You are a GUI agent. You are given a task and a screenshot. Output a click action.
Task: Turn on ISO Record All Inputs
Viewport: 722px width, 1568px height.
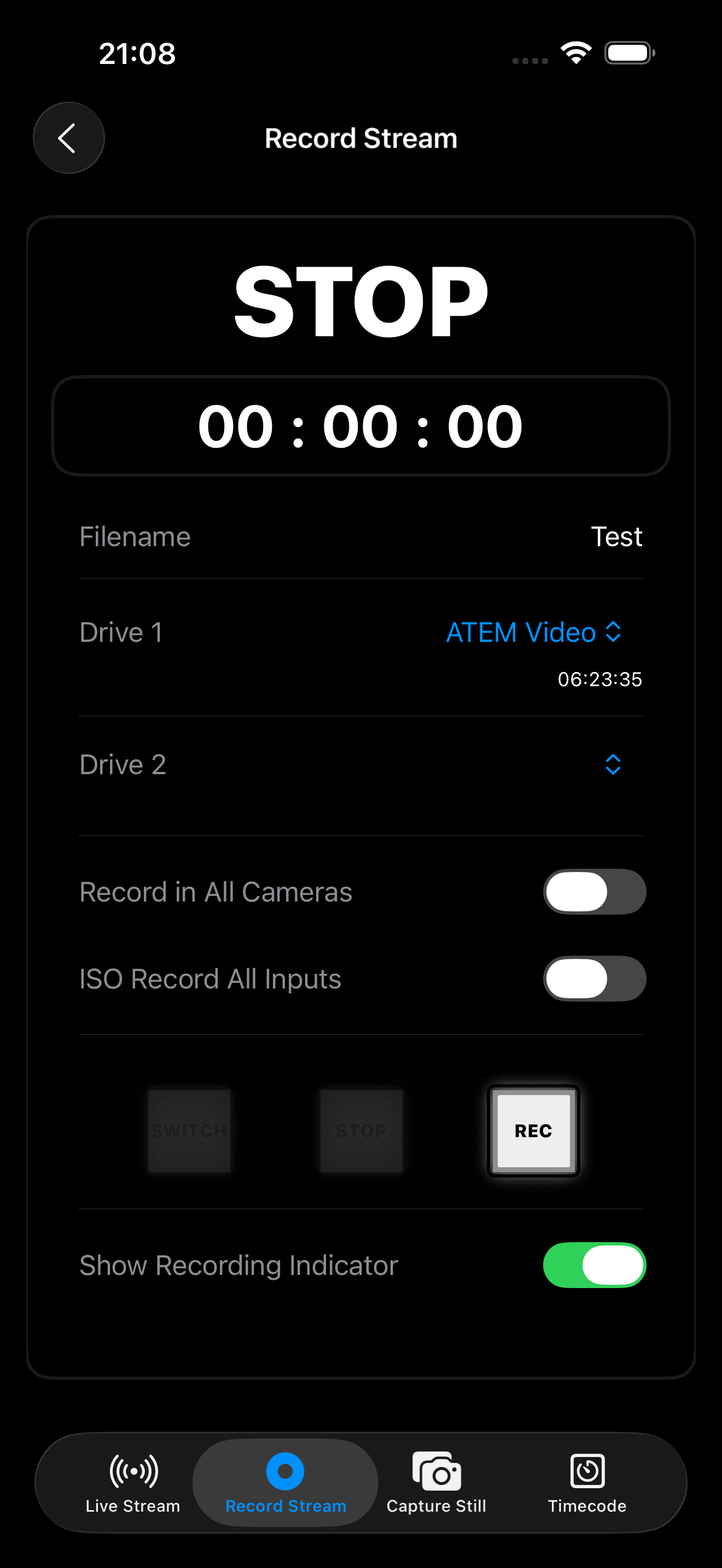593,979
